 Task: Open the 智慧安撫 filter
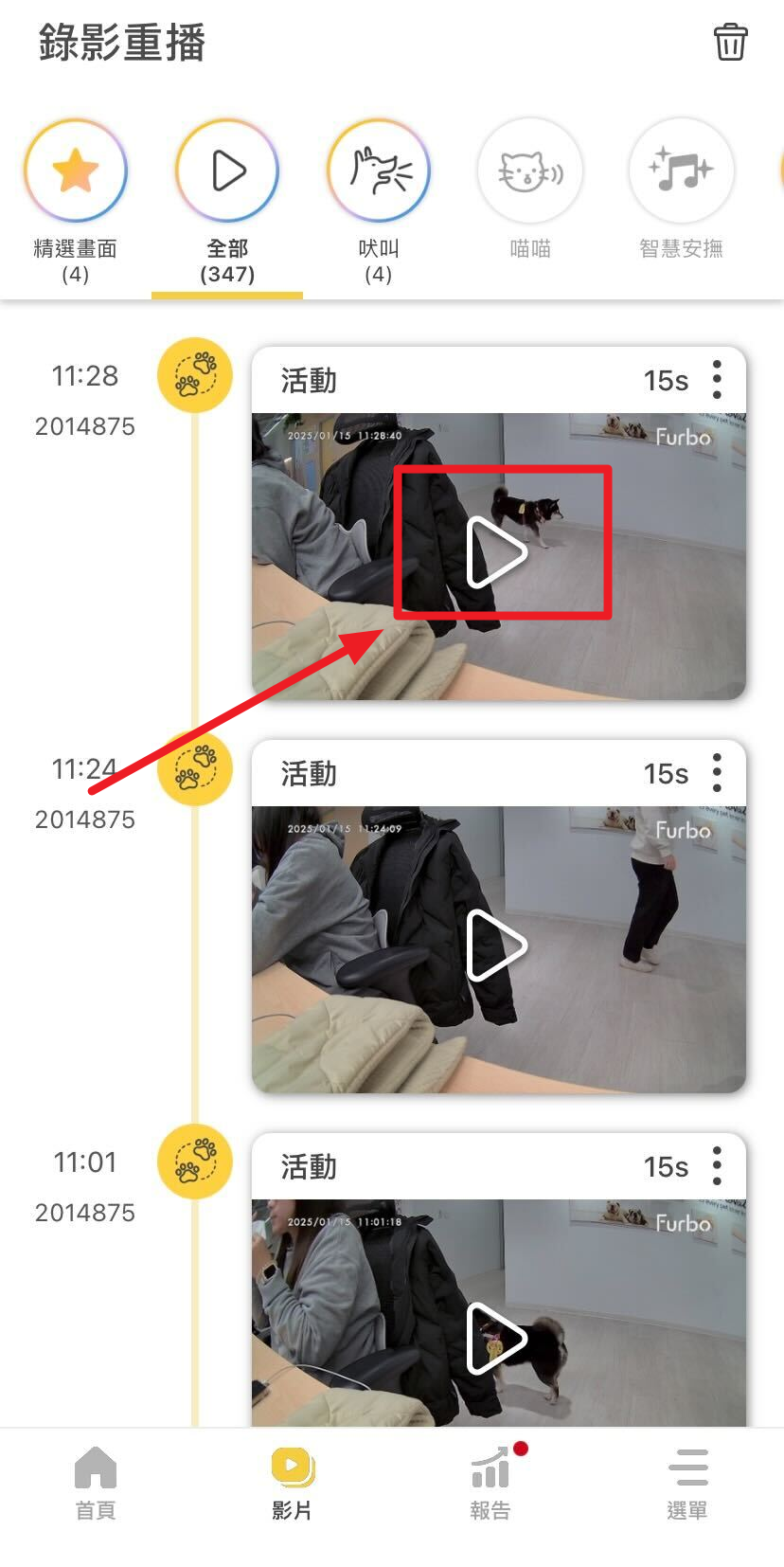[682, 171]
